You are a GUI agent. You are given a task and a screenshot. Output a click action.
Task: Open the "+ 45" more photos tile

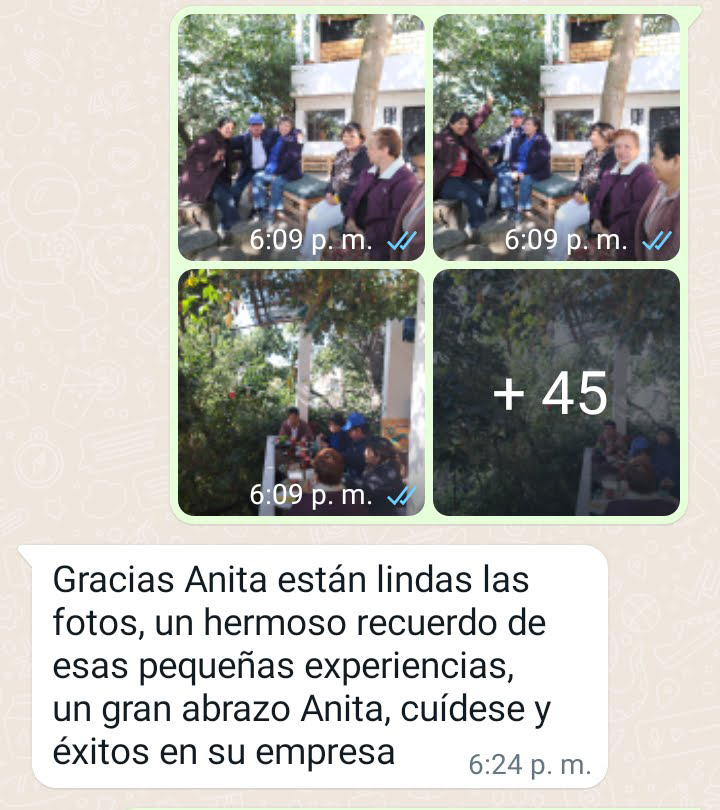(556, 392)
